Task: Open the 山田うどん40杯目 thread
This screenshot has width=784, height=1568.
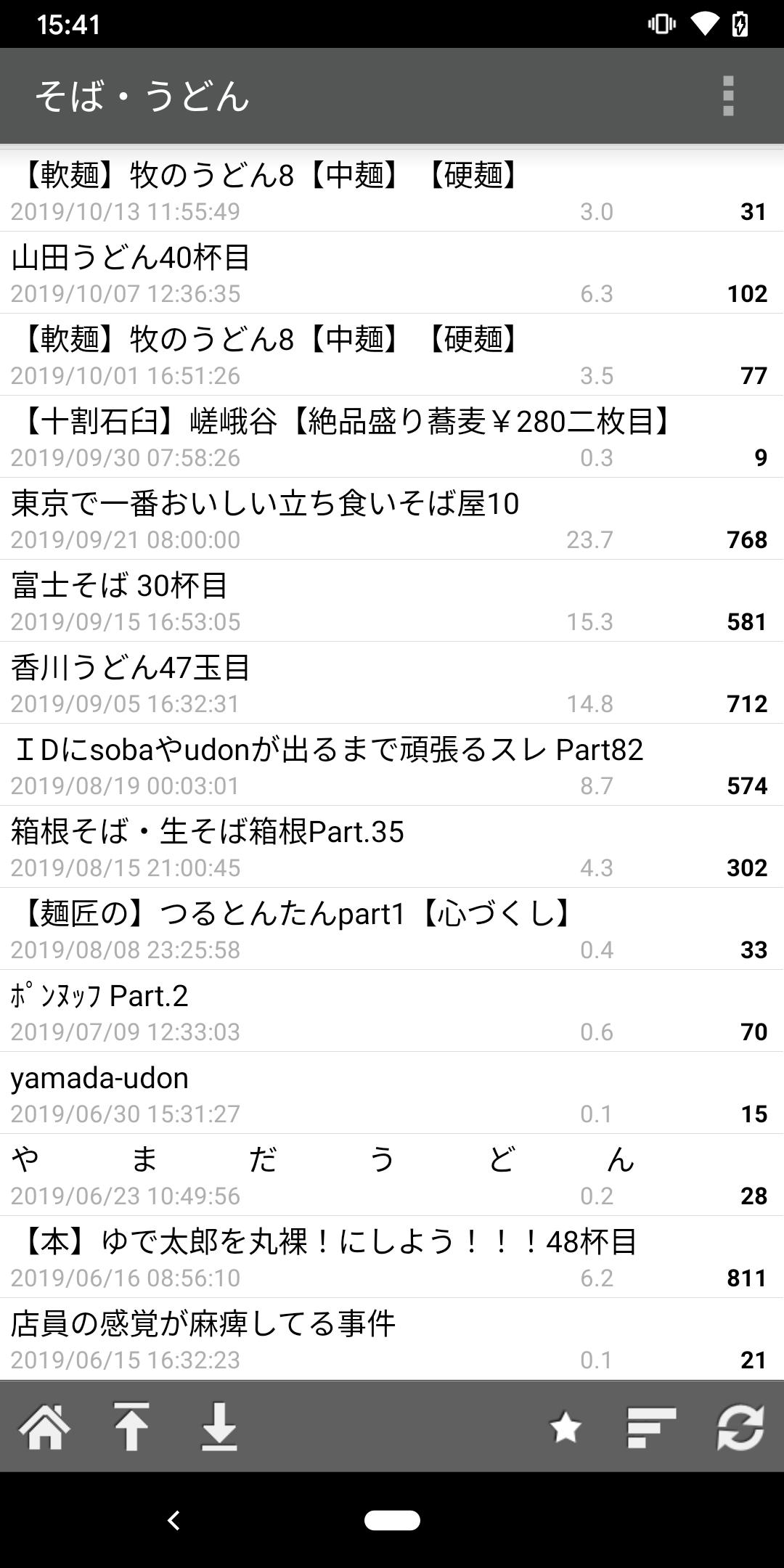Action: pyautogui.click(x=290, y=272)
